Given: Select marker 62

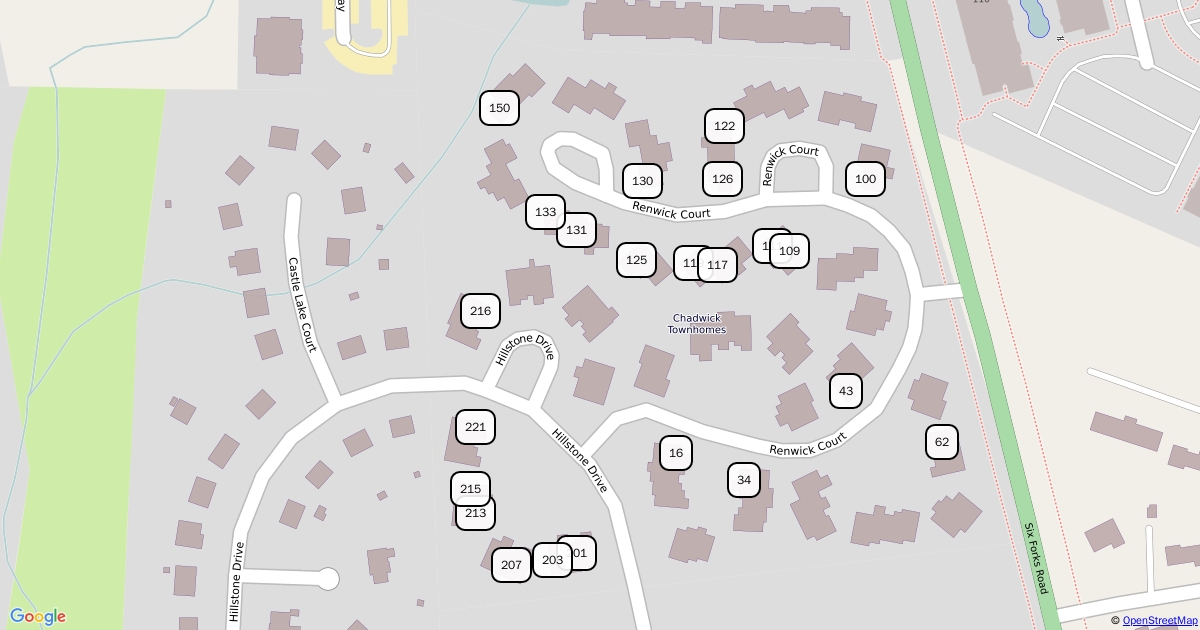Looking at the screenshot, I should [941, 442].
